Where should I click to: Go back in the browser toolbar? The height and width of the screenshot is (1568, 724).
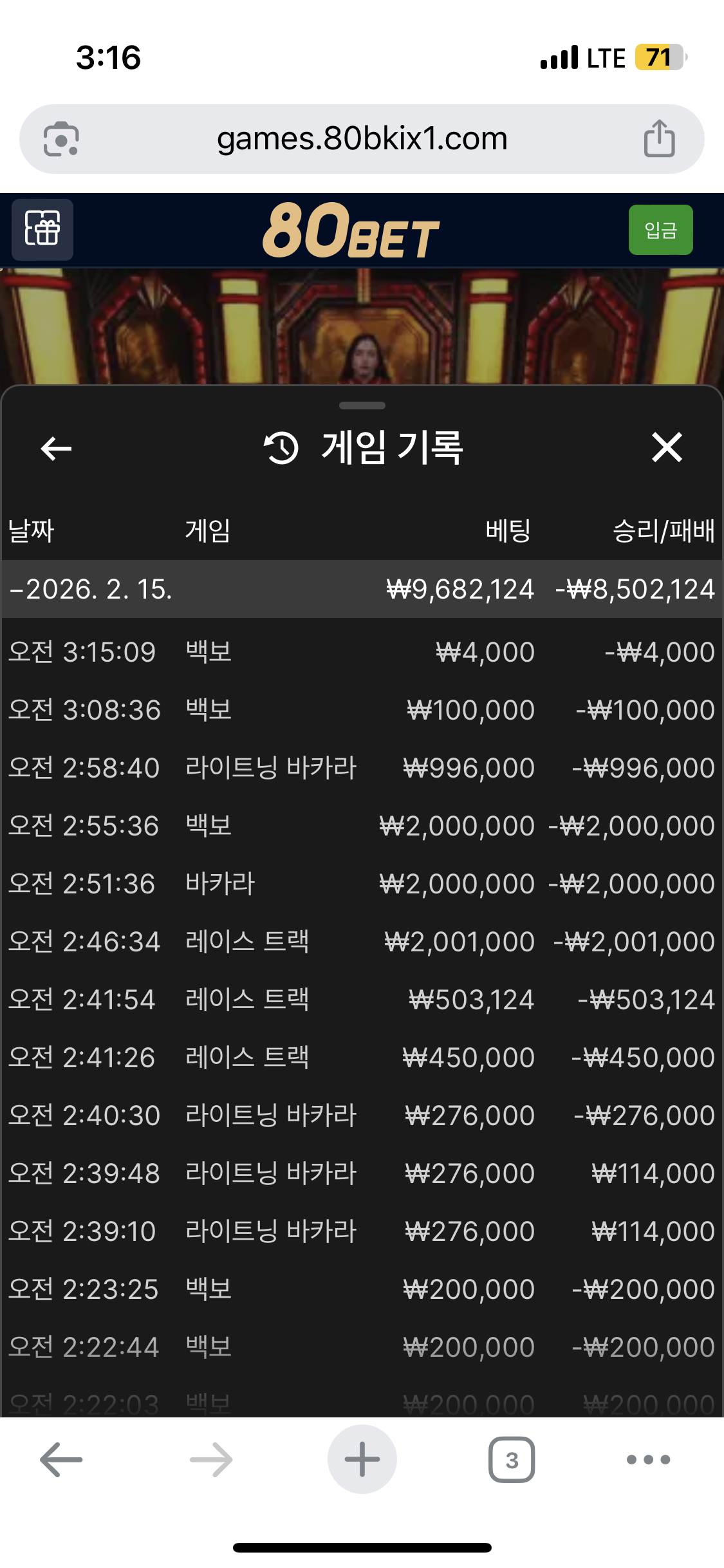click(x=61, y=1459)
